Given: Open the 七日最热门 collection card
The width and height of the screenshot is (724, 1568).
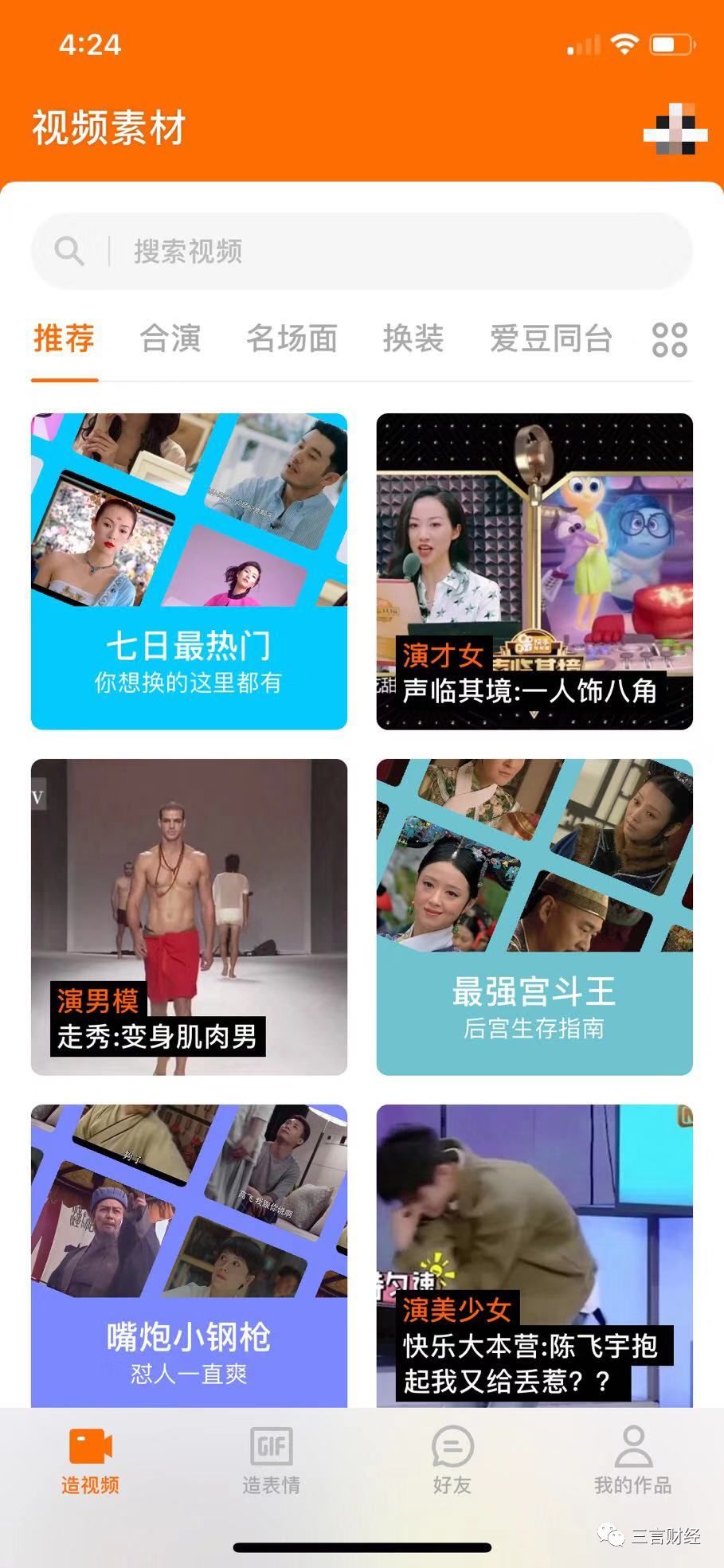Looking at the screenshot, I should click(x=189, y=571).
